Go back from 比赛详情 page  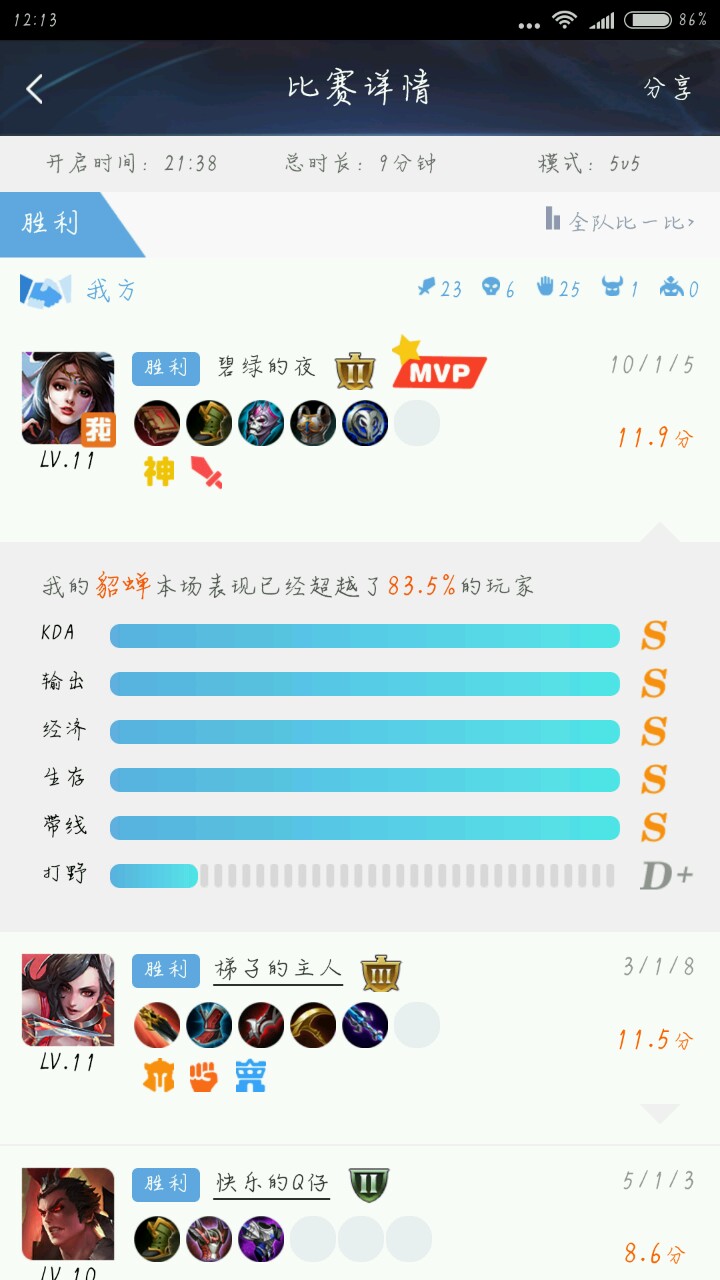35,89
